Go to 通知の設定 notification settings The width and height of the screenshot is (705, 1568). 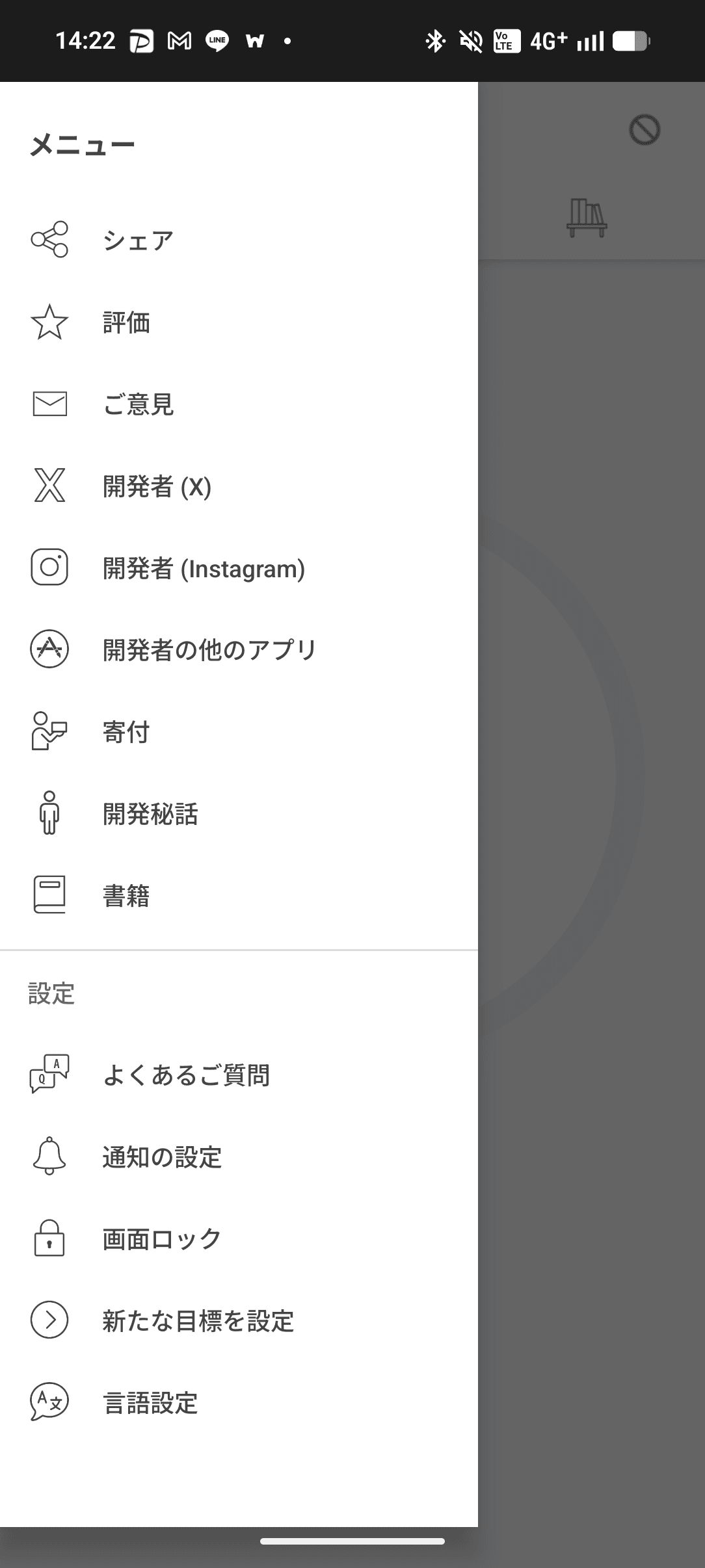click(x=162, y=1157)
